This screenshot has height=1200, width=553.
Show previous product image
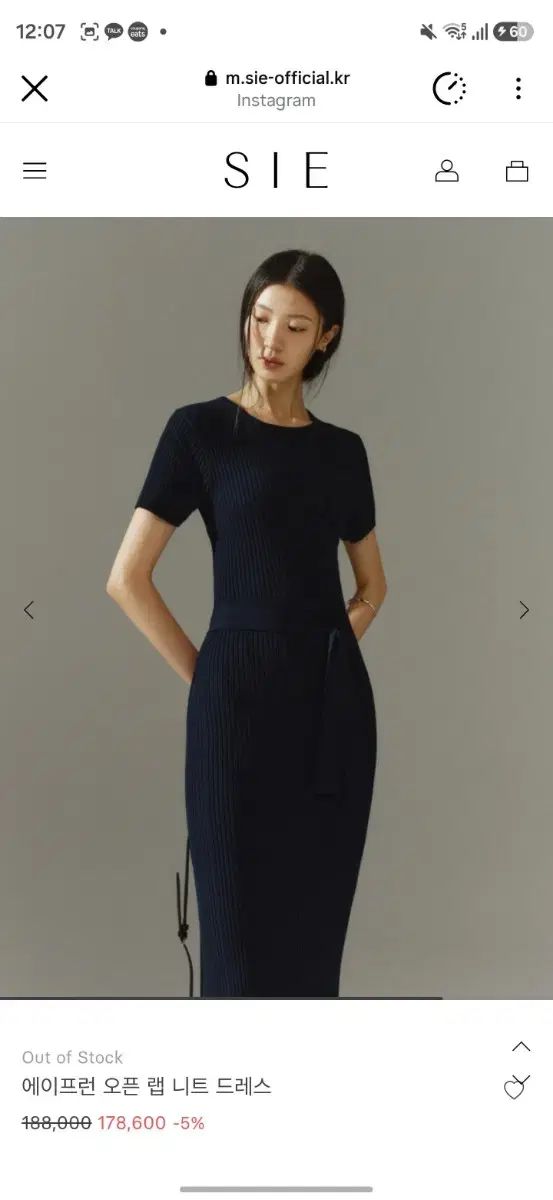(x=29, y=610)
